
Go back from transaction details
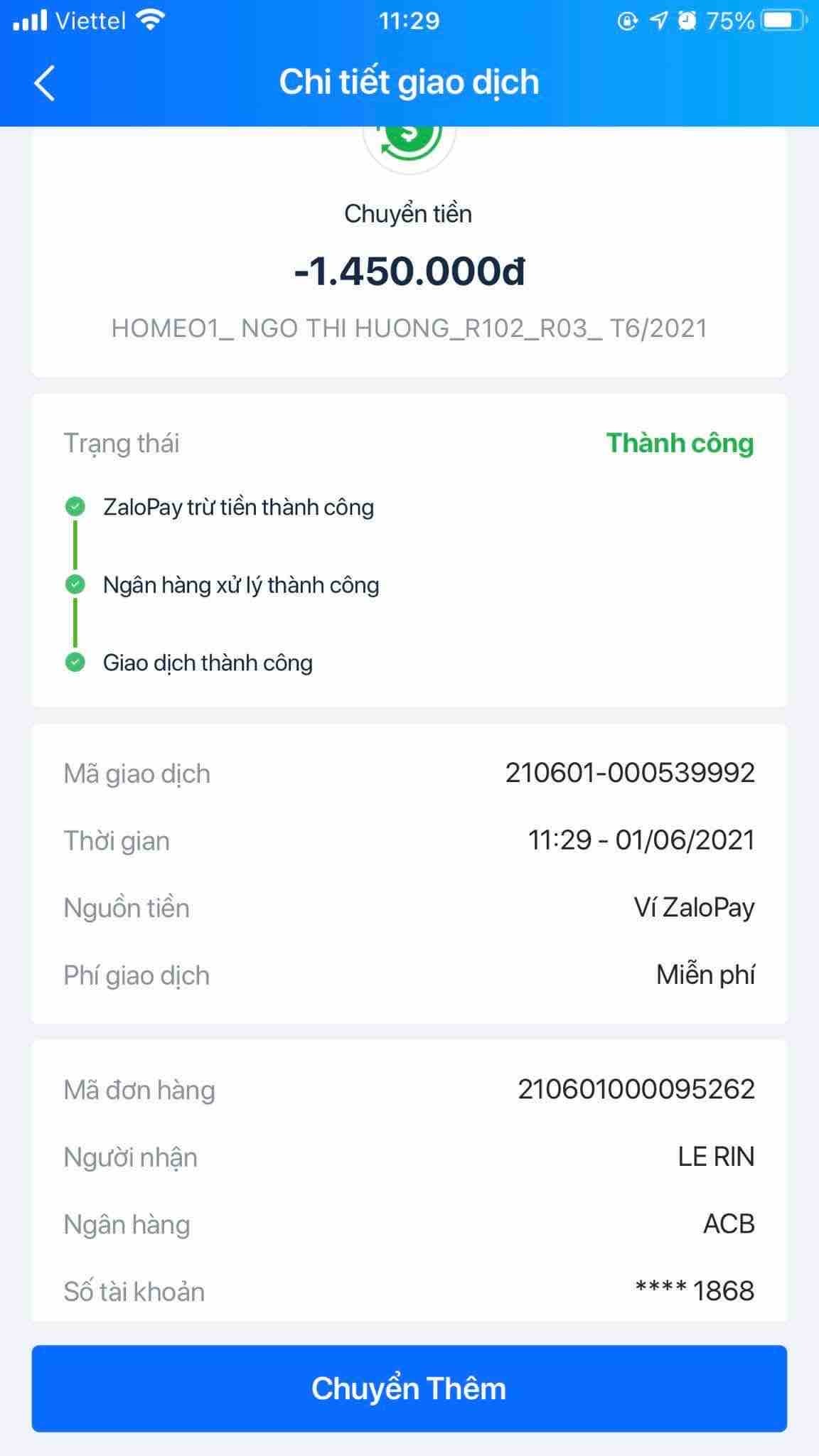pos(45,82)
